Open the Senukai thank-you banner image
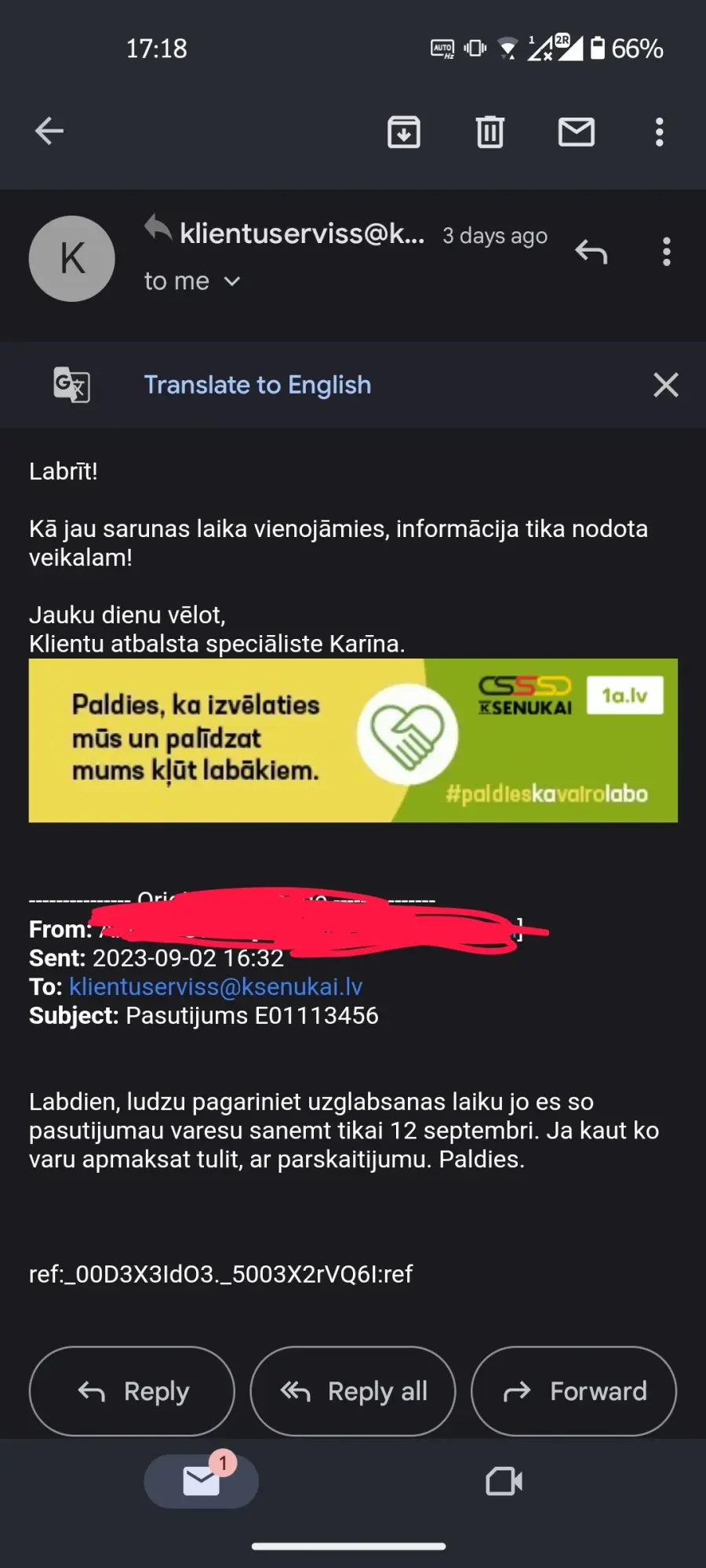Image resolution: width=706 pixels, height=1568 pixels. pos(353,740)
